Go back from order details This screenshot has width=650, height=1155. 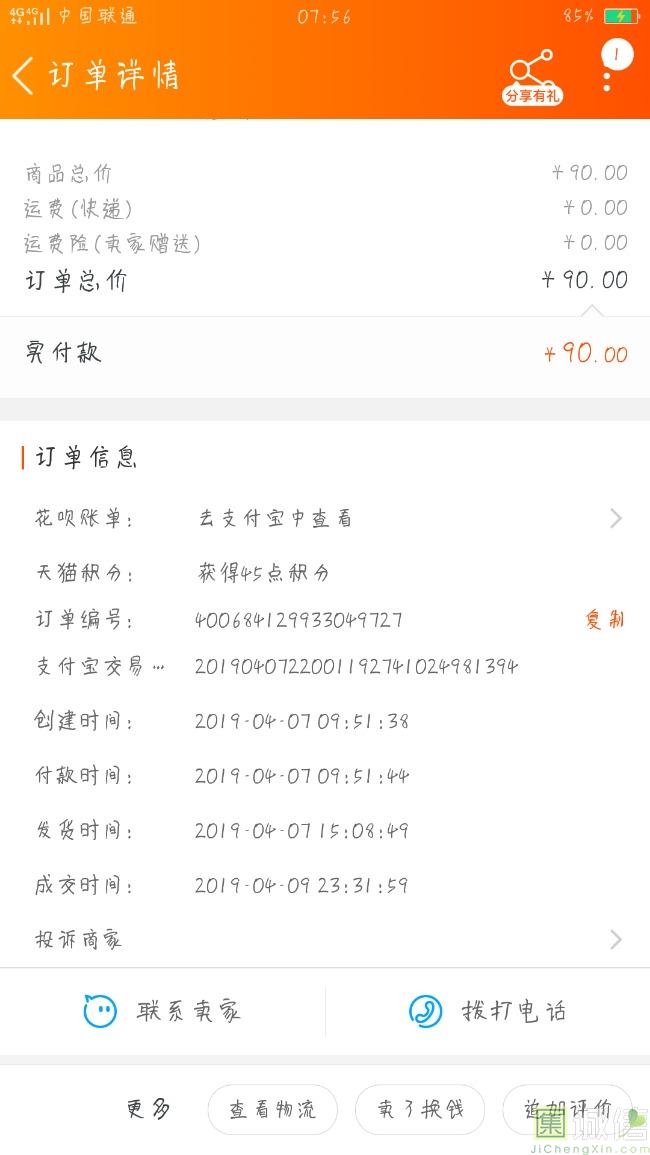point(24,76)
